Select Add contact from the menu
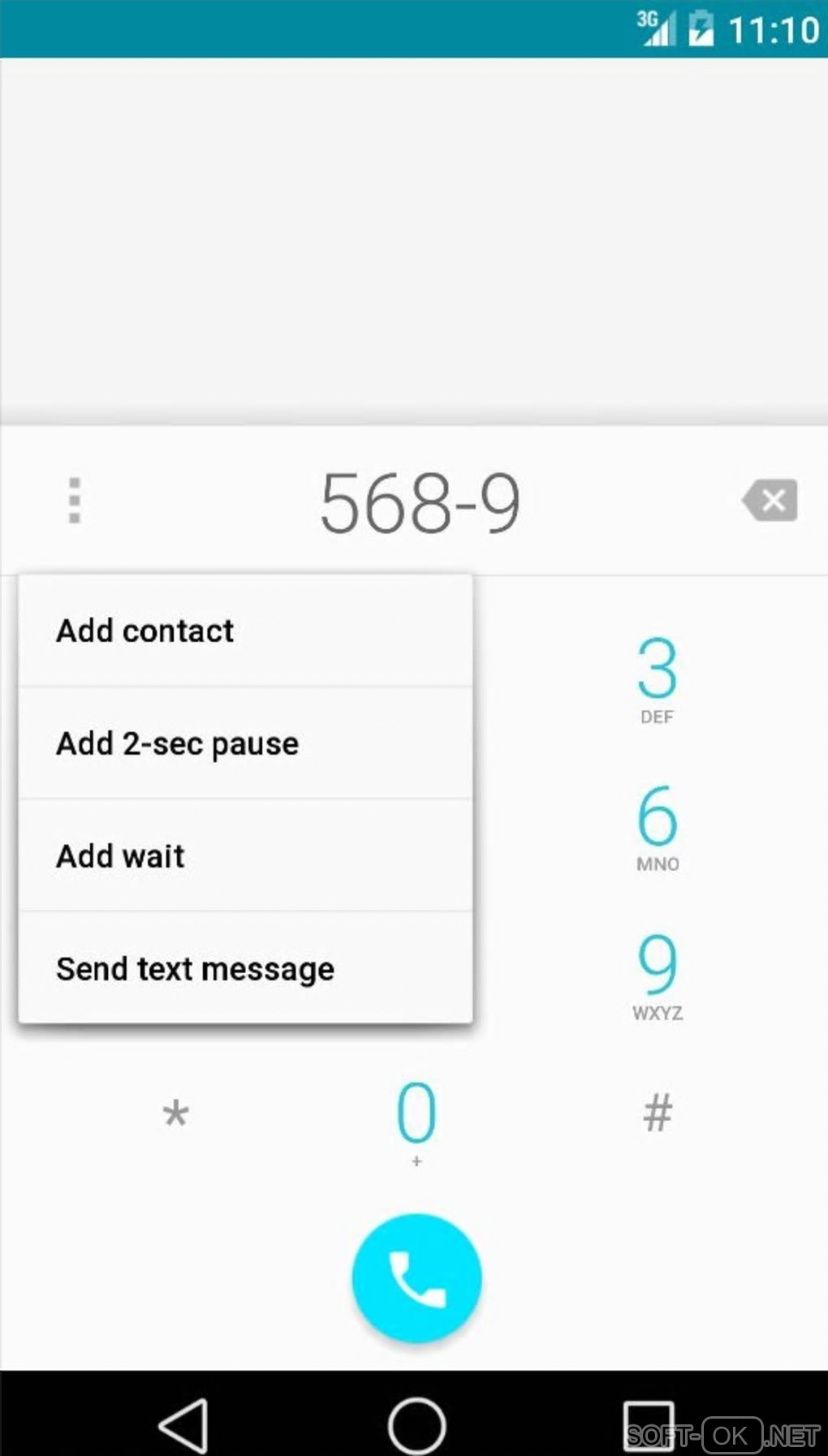Screen dimensions: 828x1456 coord(244,631)
